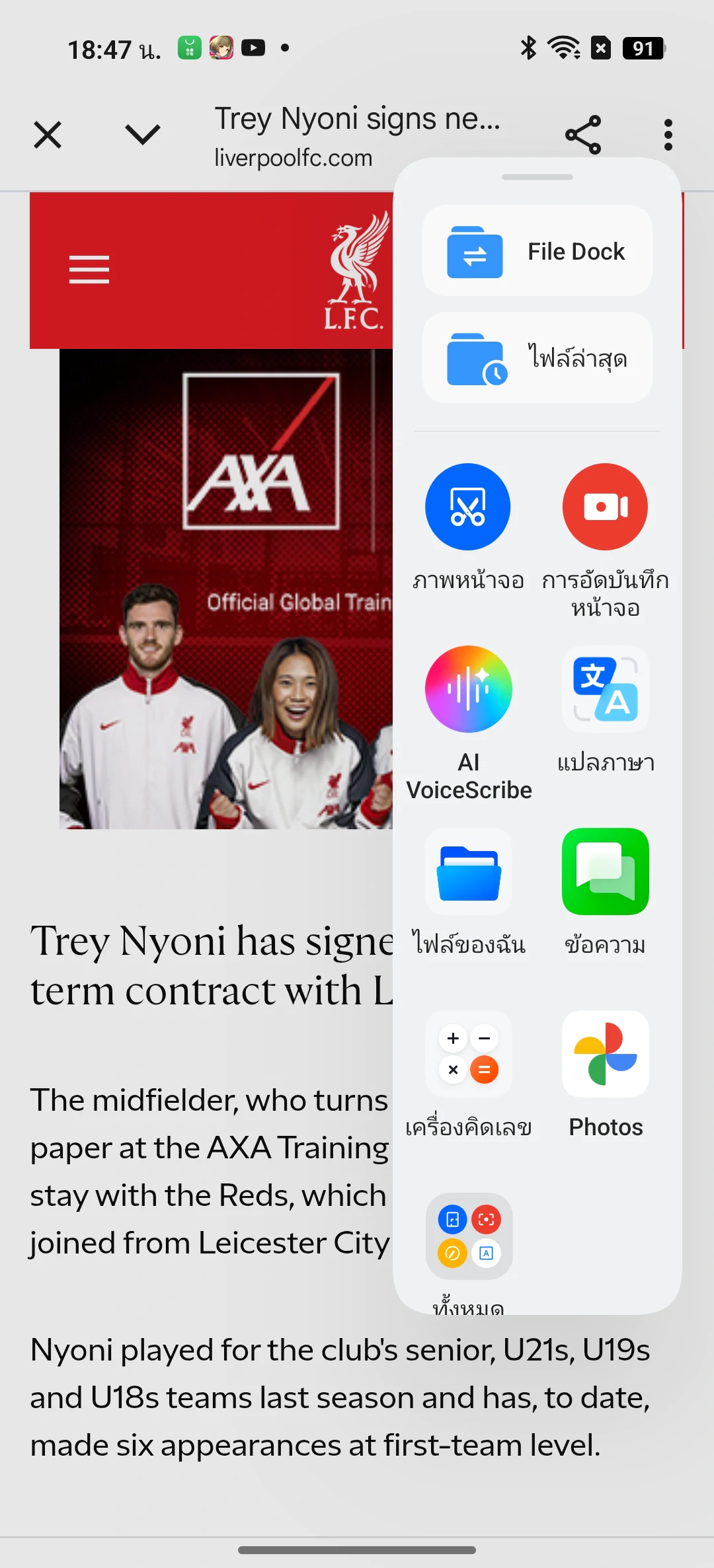Launch AI VoiceScribe

click(468, 690)
